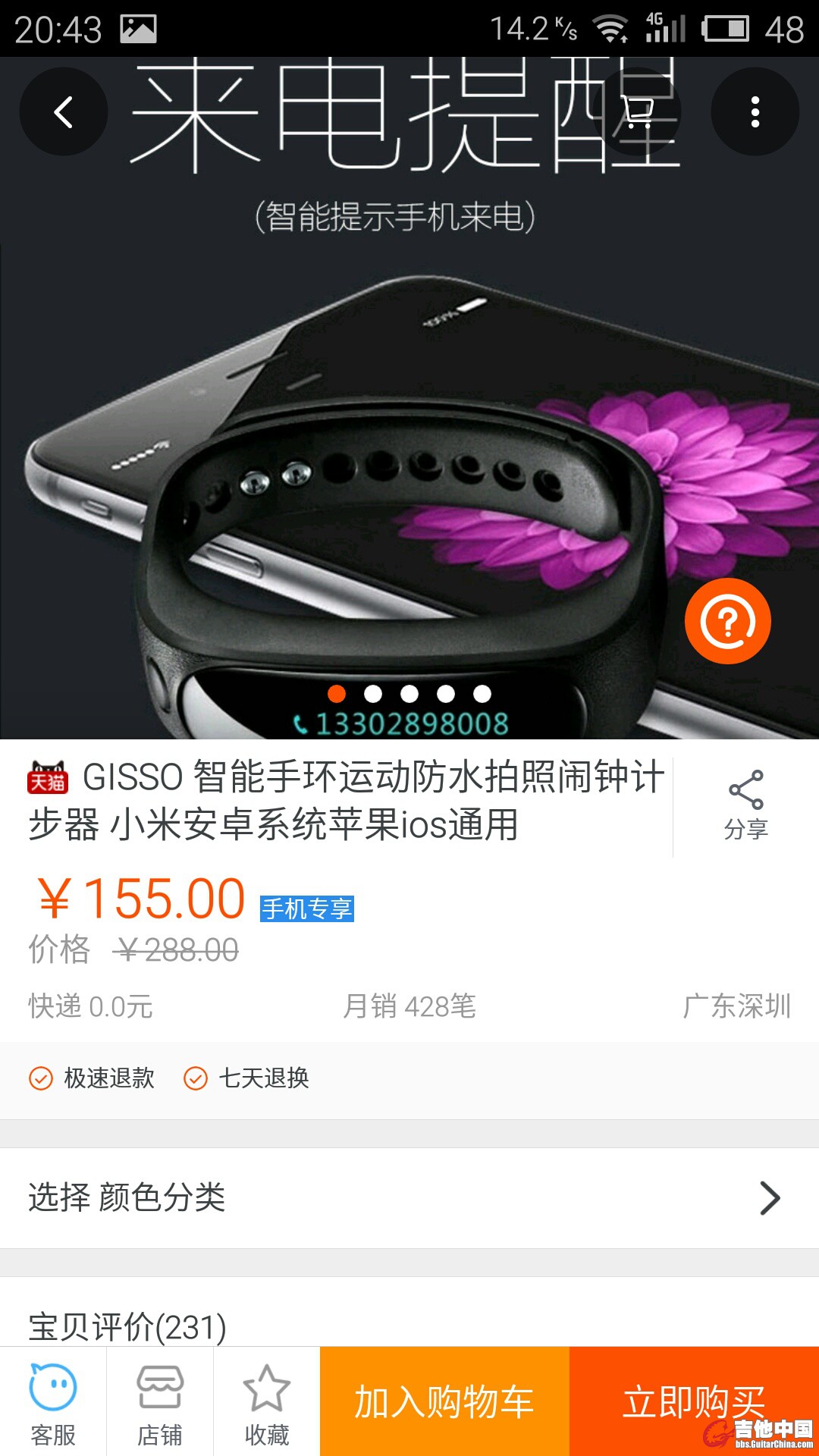Expand 选择 颜色分类 options
The width and height of the screenshot is (819, 1456).
pos(409,1198)
